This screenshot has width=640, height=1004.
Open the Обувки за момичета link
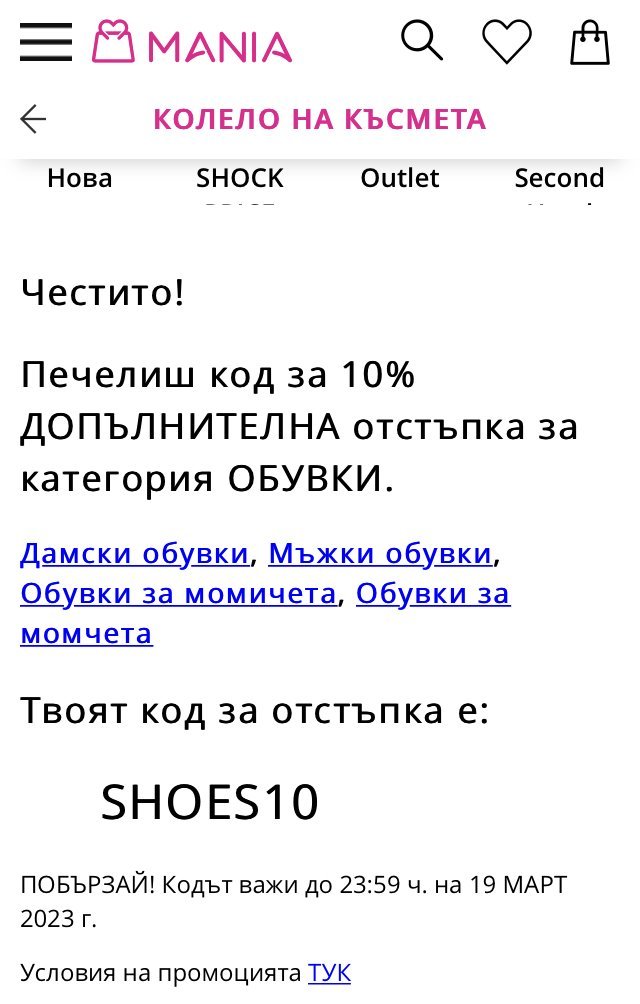[178, 593]
